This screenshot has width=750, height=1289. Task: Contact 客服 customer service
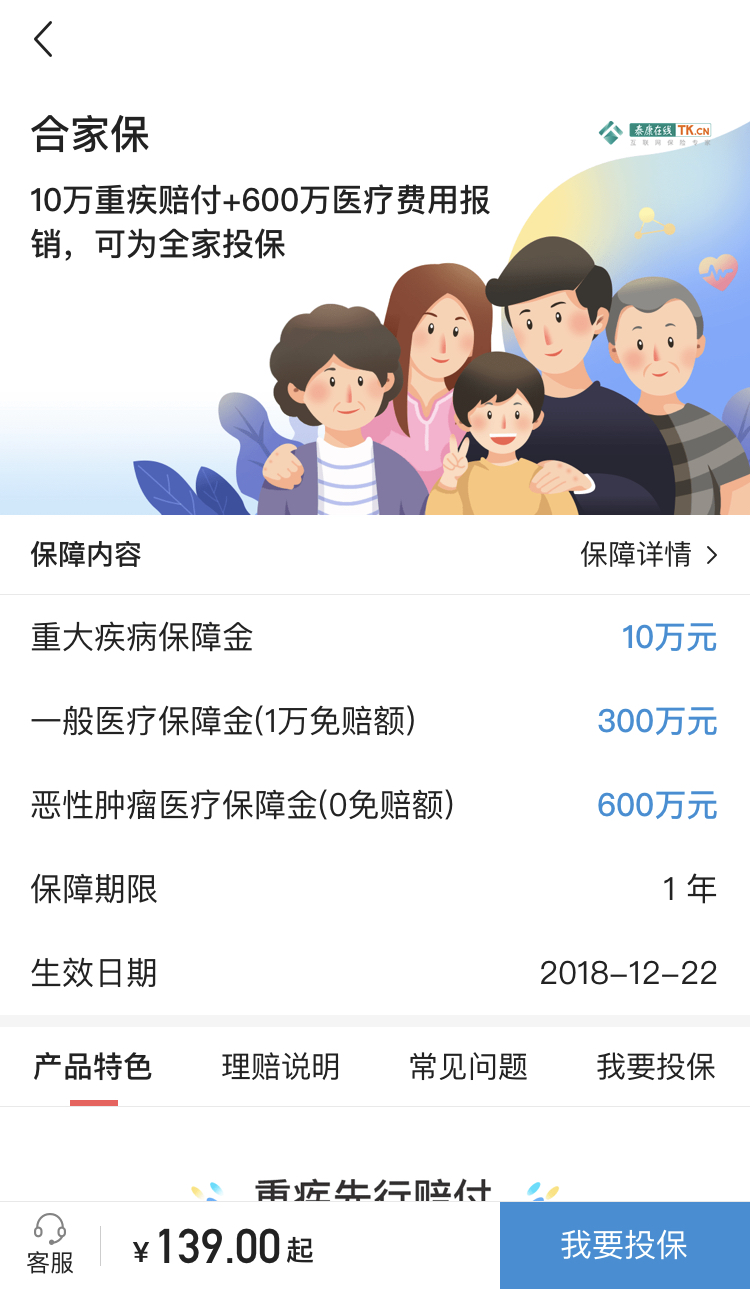(50, 1244)
